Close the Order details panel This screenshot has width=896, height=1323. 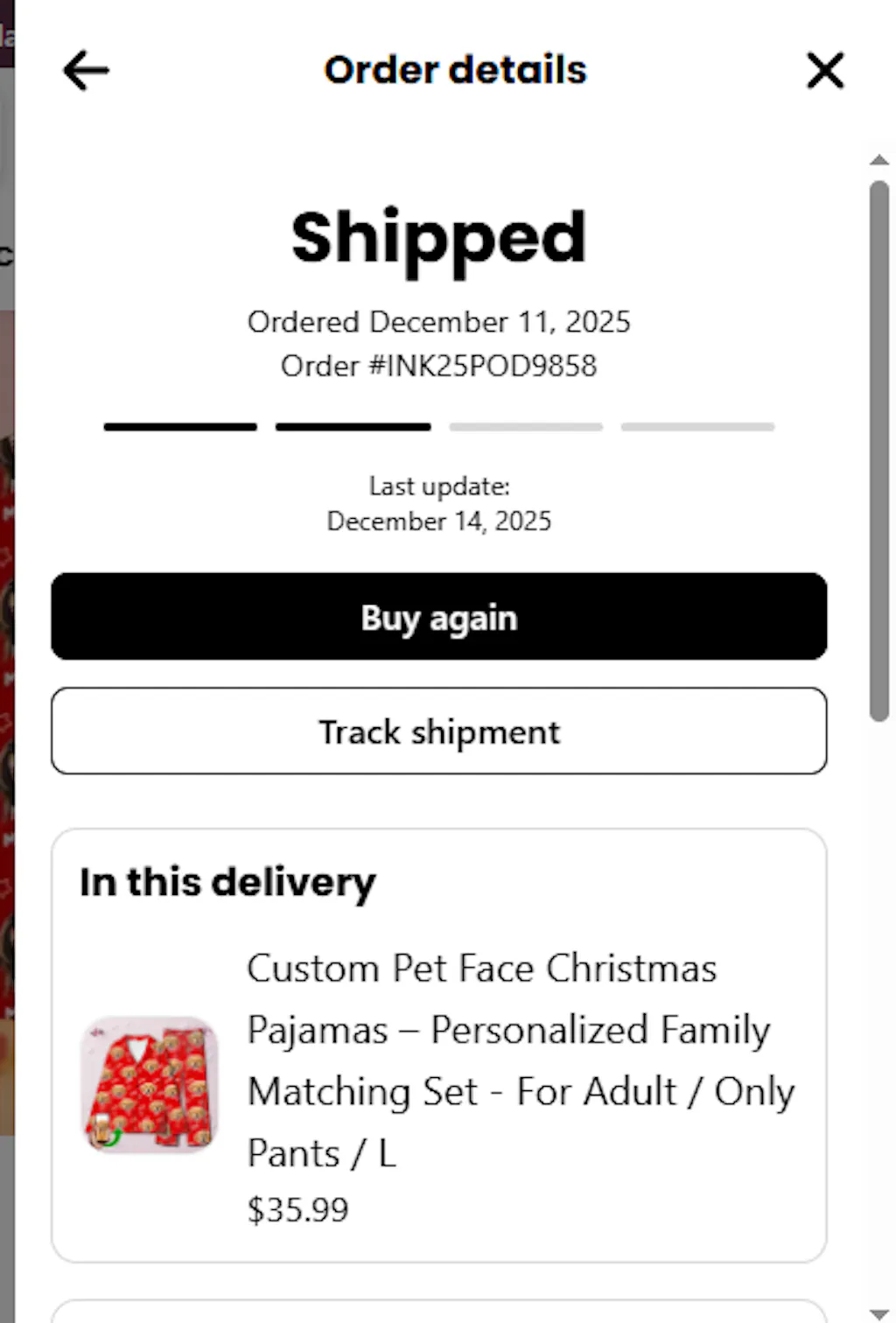(x=824, y=70)
